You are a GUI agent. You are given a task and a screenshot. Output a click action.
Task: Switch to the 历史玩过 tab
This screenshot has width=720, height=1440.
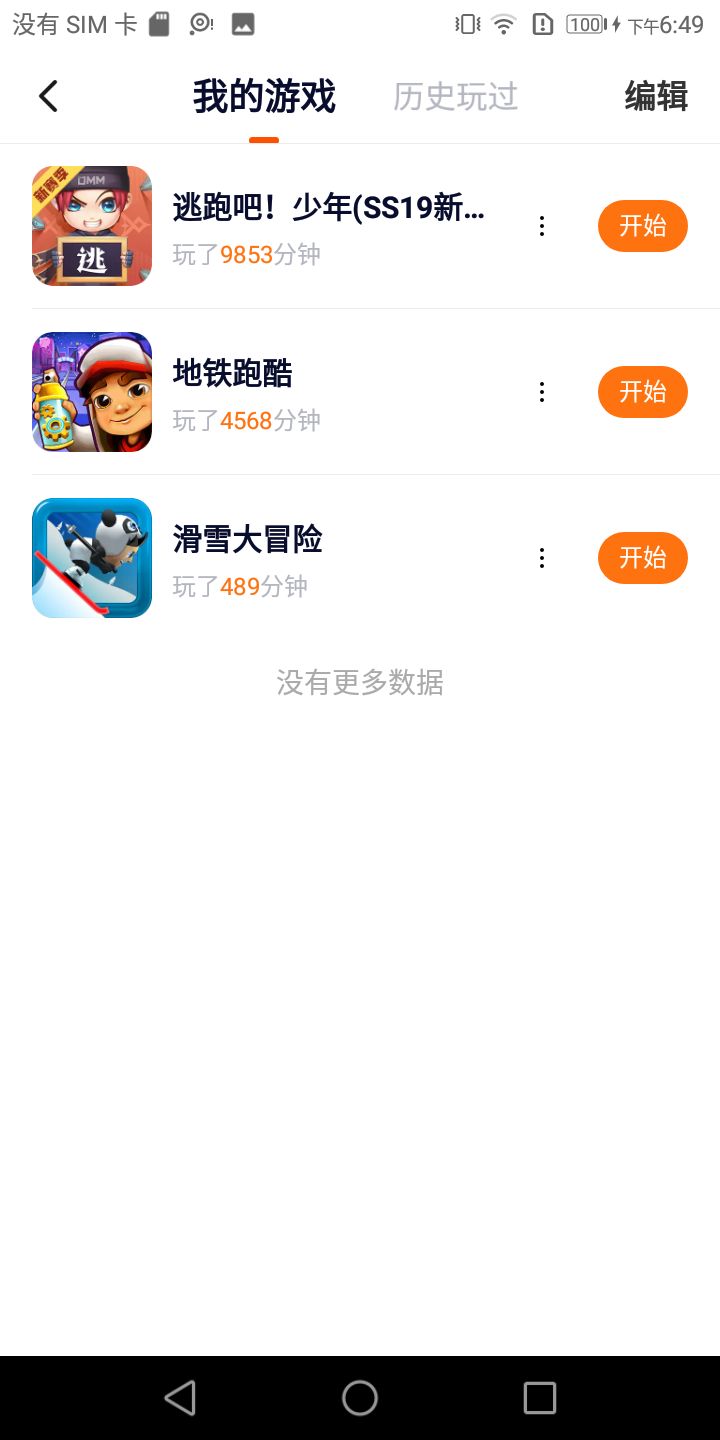tap(455, 97)
